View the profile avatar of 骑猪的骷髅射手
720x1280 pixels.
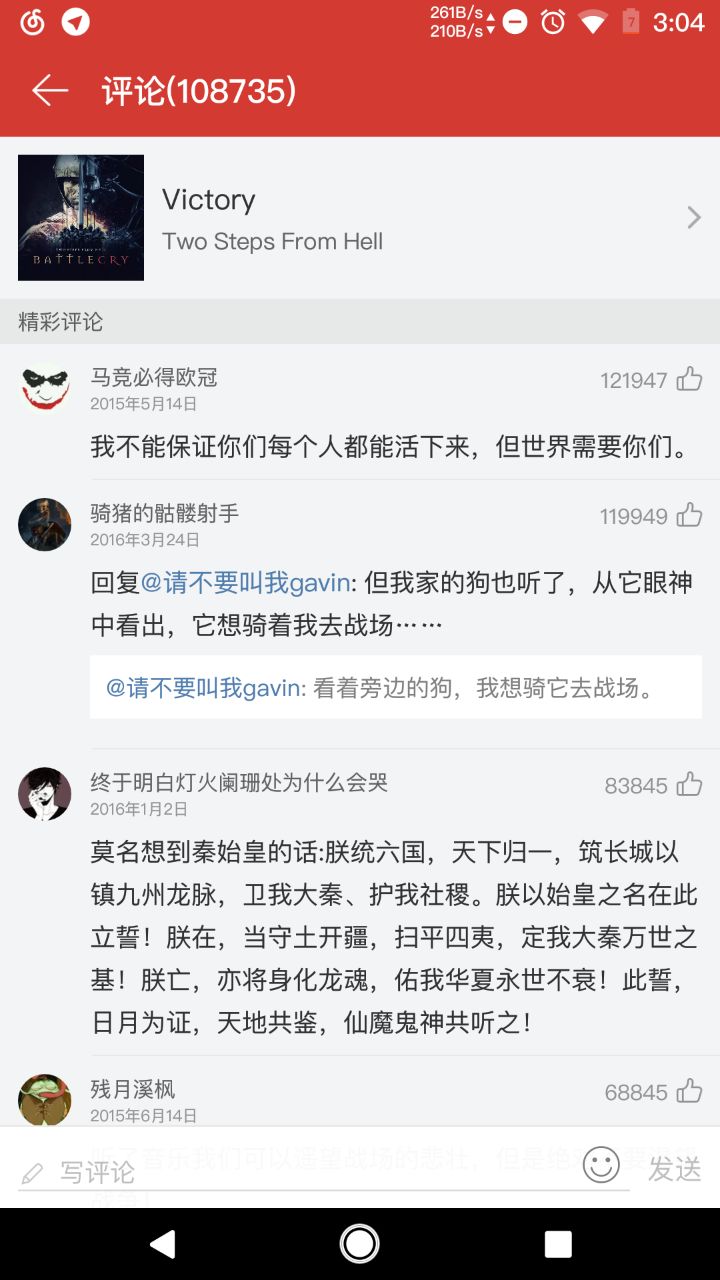coord(45,524)
